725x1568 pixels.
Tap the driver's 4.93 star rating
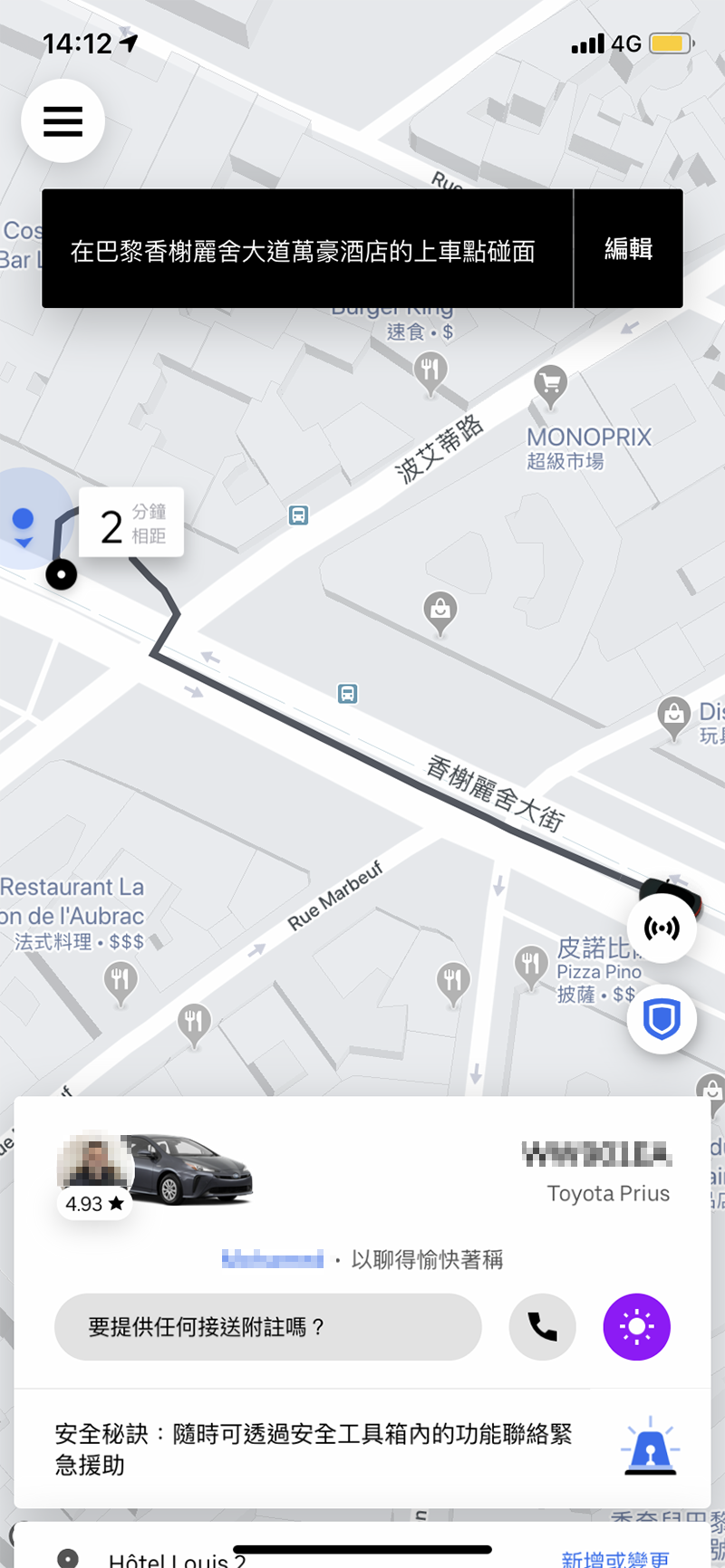point(94,1204)
